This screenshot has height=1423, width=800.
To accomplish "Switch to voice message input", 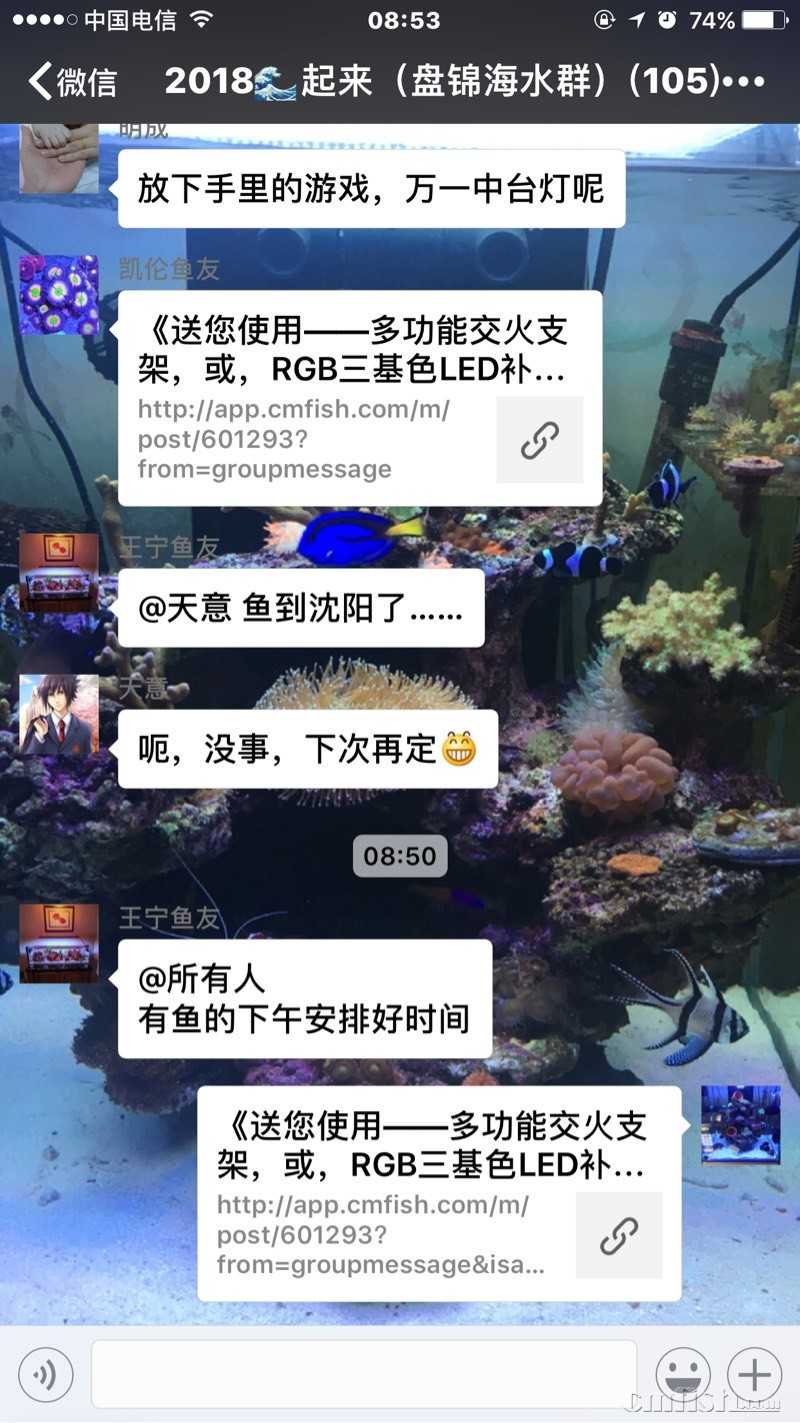I will [45, 1375].
